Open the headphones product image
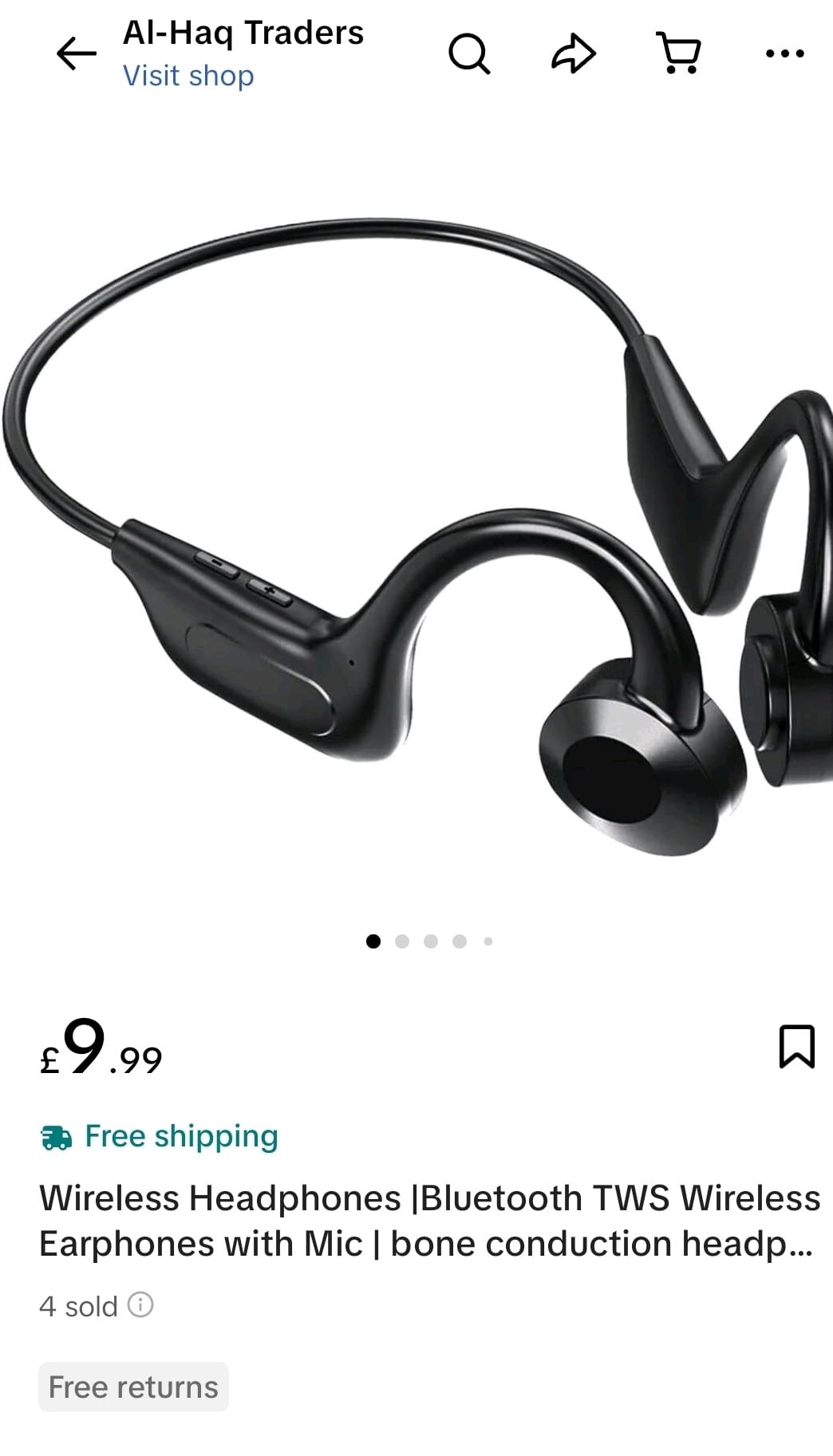This screenshot has width=833, height=1456. click(x=416, y=535)
